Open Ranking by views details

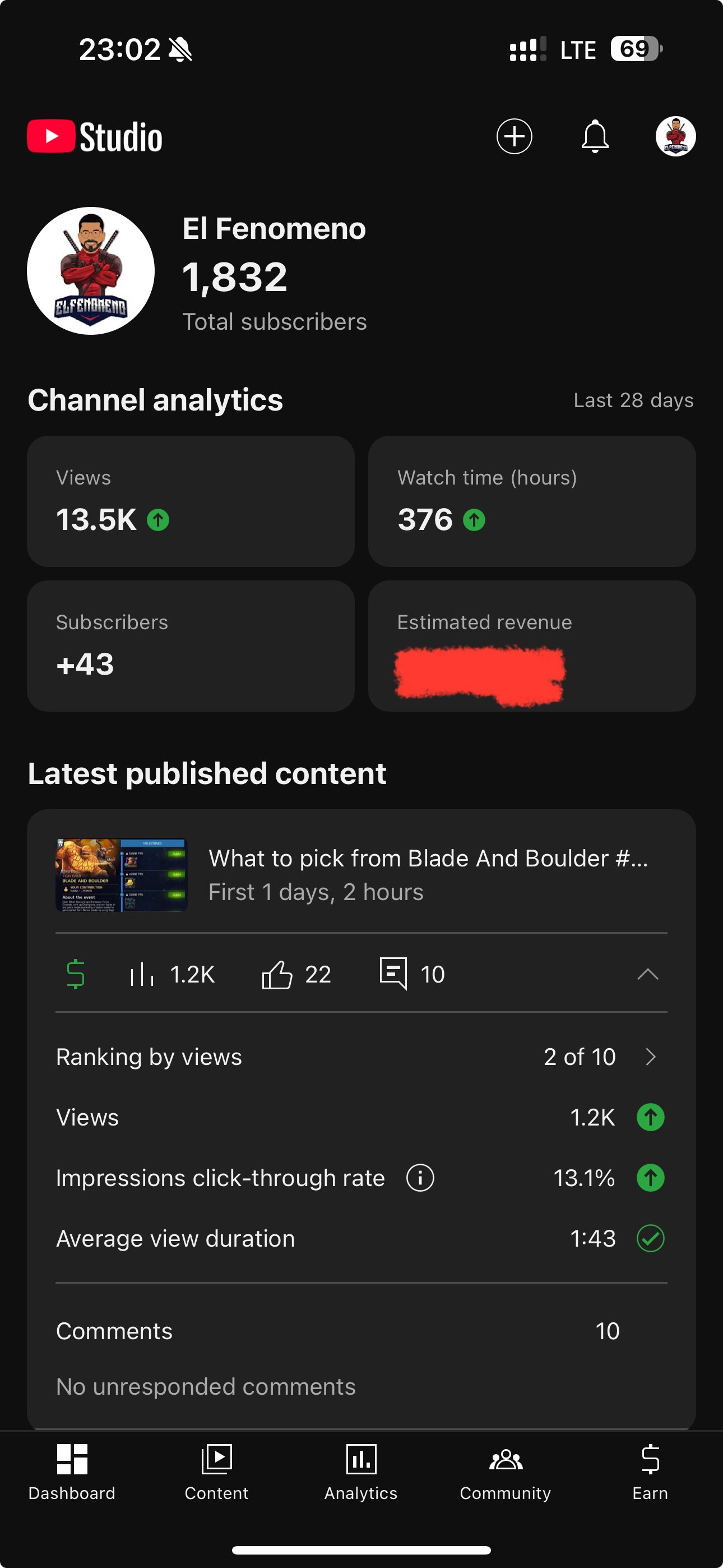click(361, 1057)
